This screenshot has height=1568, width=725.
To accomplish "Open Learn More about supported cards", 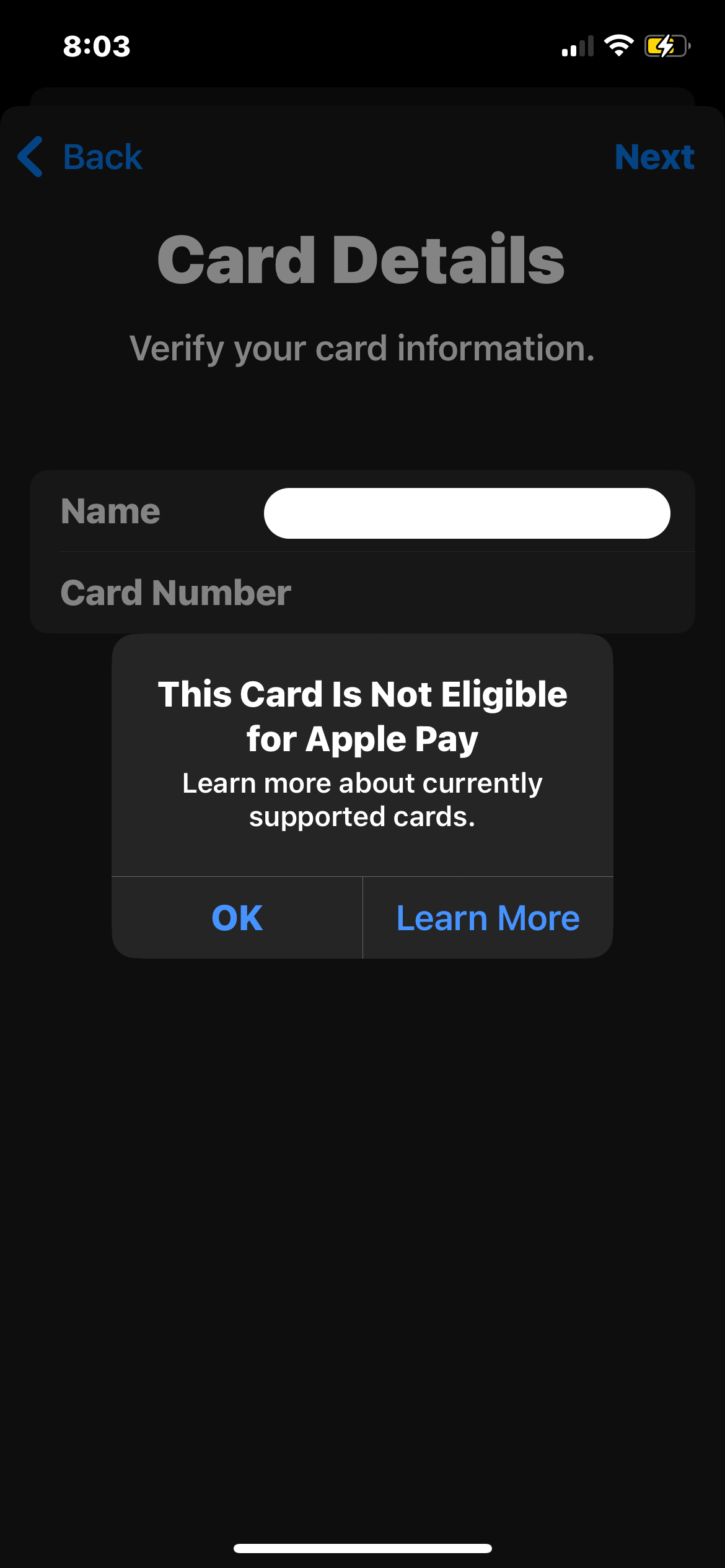I will tap(488, 918).
